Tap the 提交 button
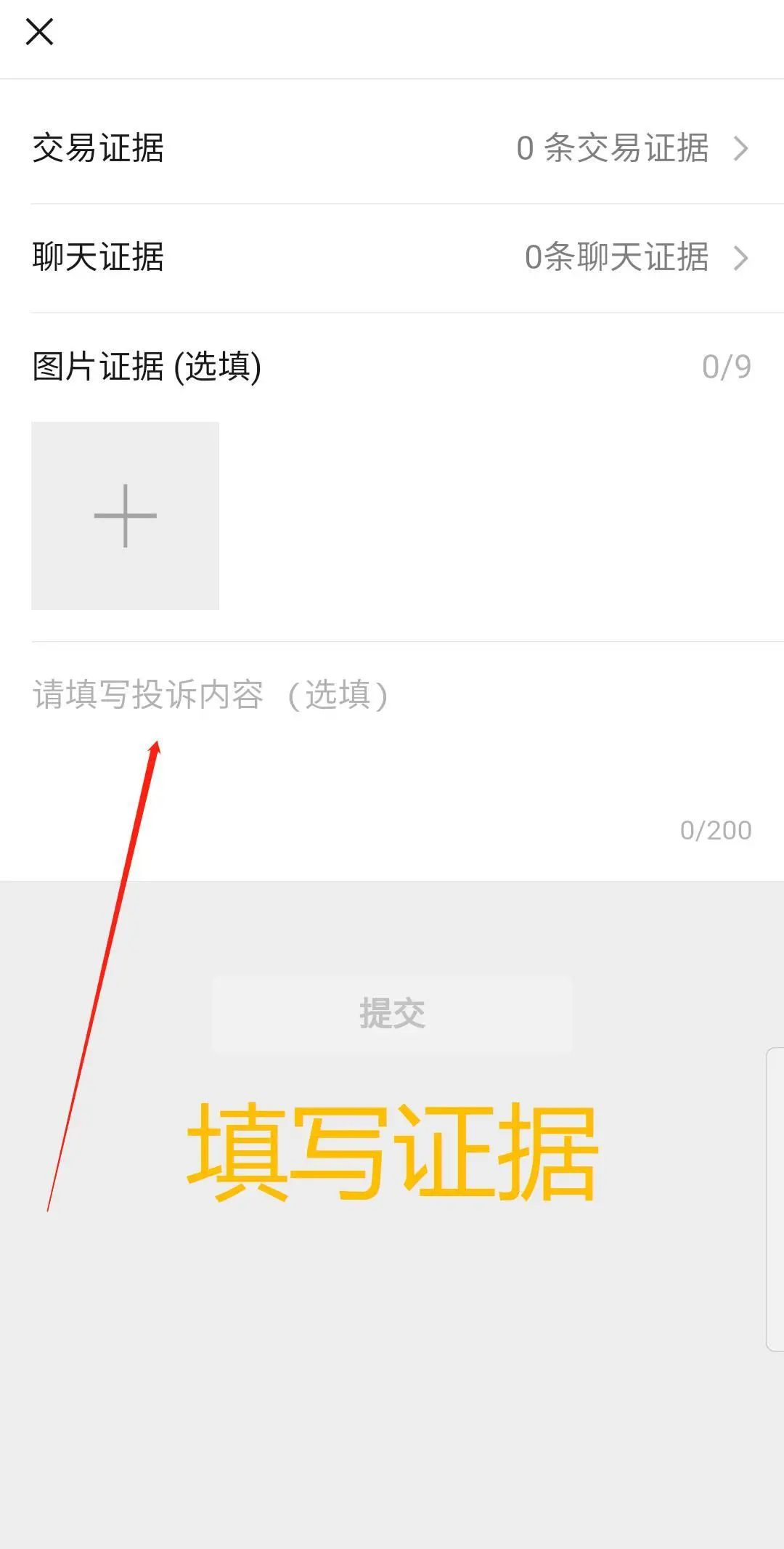 392,1015
